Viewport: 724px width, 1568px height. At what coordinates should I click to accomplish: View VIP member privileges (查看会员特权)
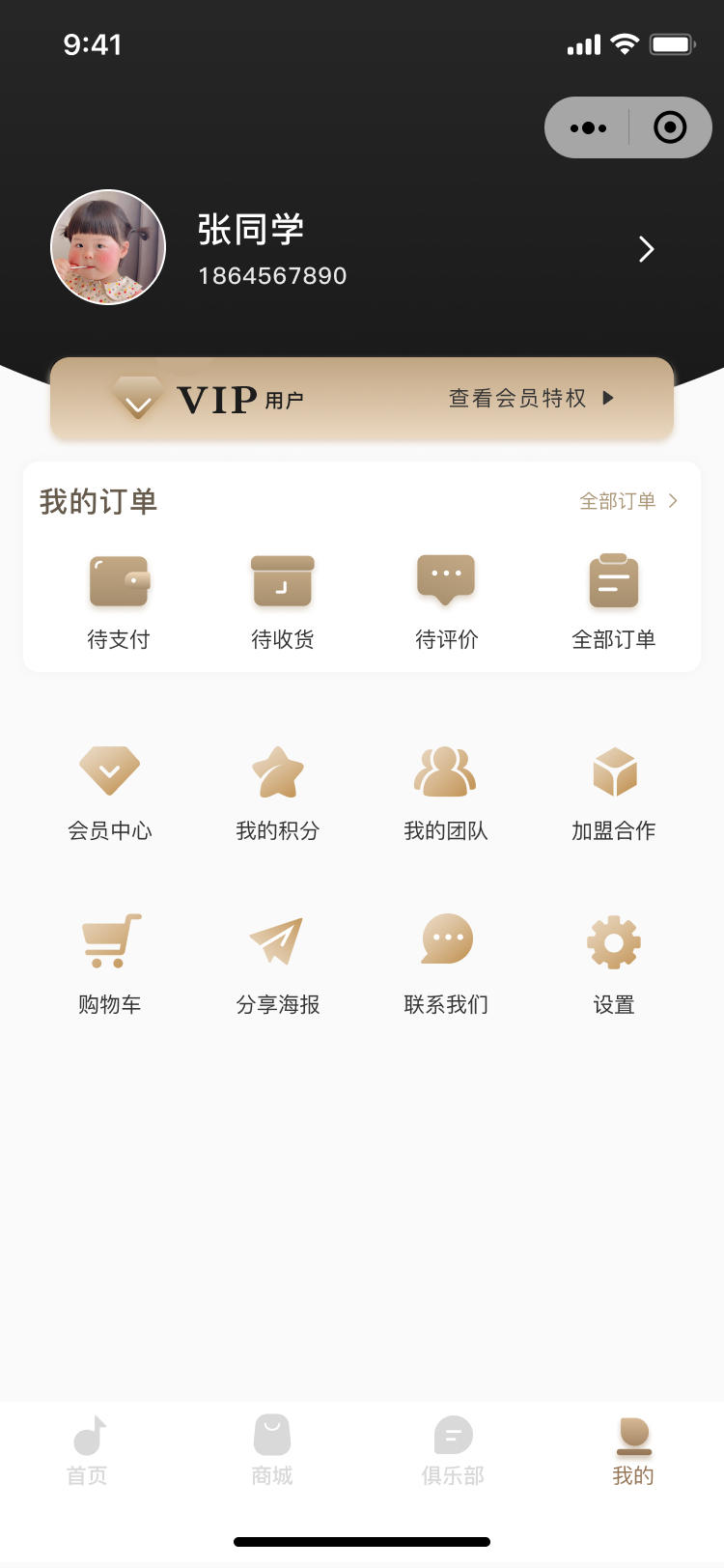pos(531,398)
